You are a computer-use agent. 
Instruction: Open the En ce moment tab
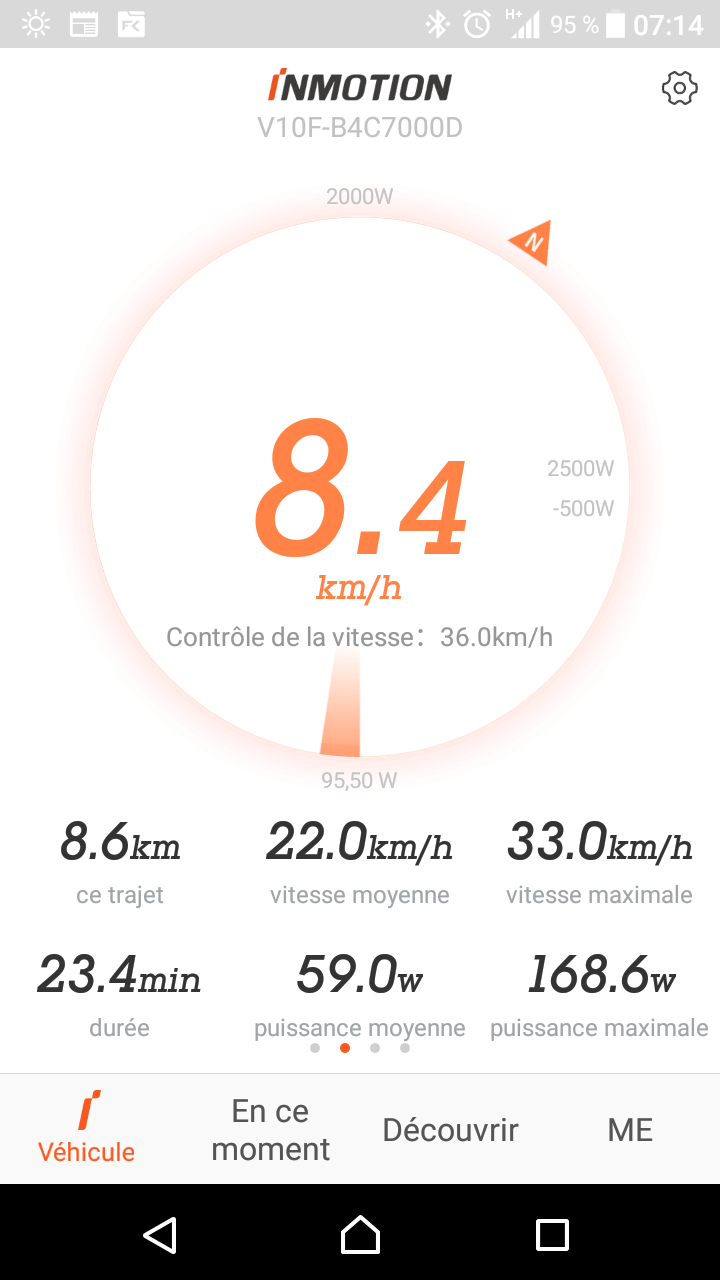pos(270,1130)
